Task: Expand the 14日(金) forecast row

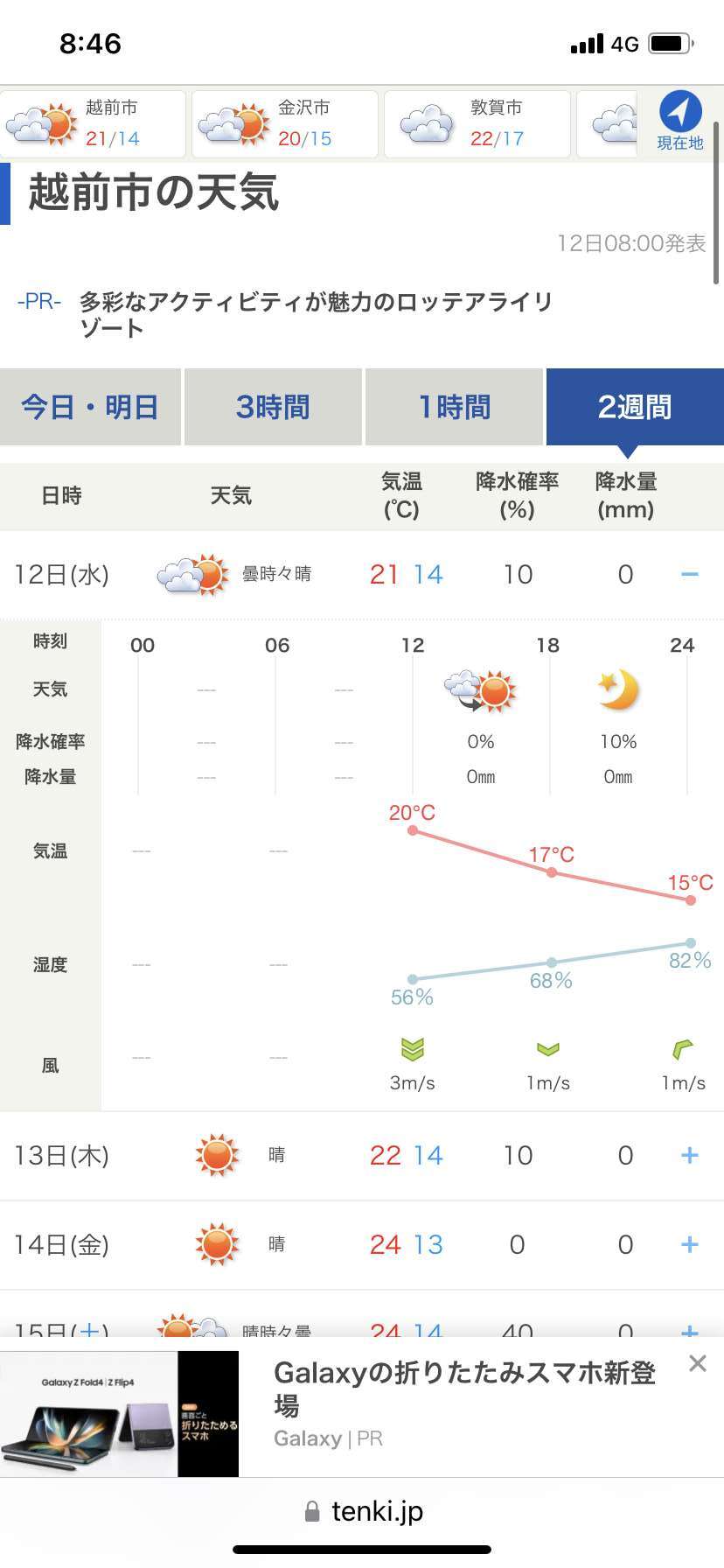Action: pos(689,1244)
